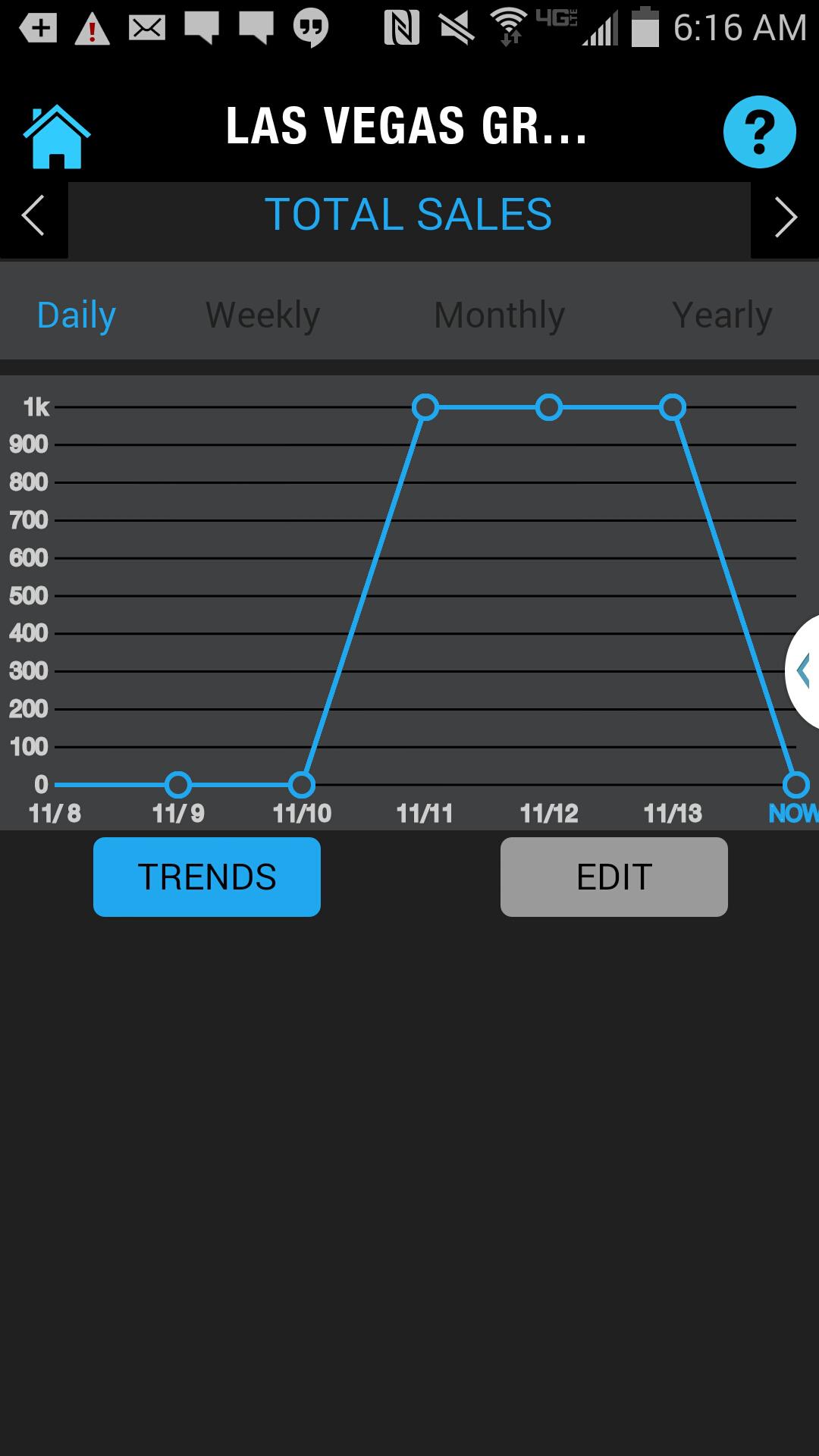Select the 11/13 data point
Viewport: 819px width, 1456px height.
click(x=673, y=408)
